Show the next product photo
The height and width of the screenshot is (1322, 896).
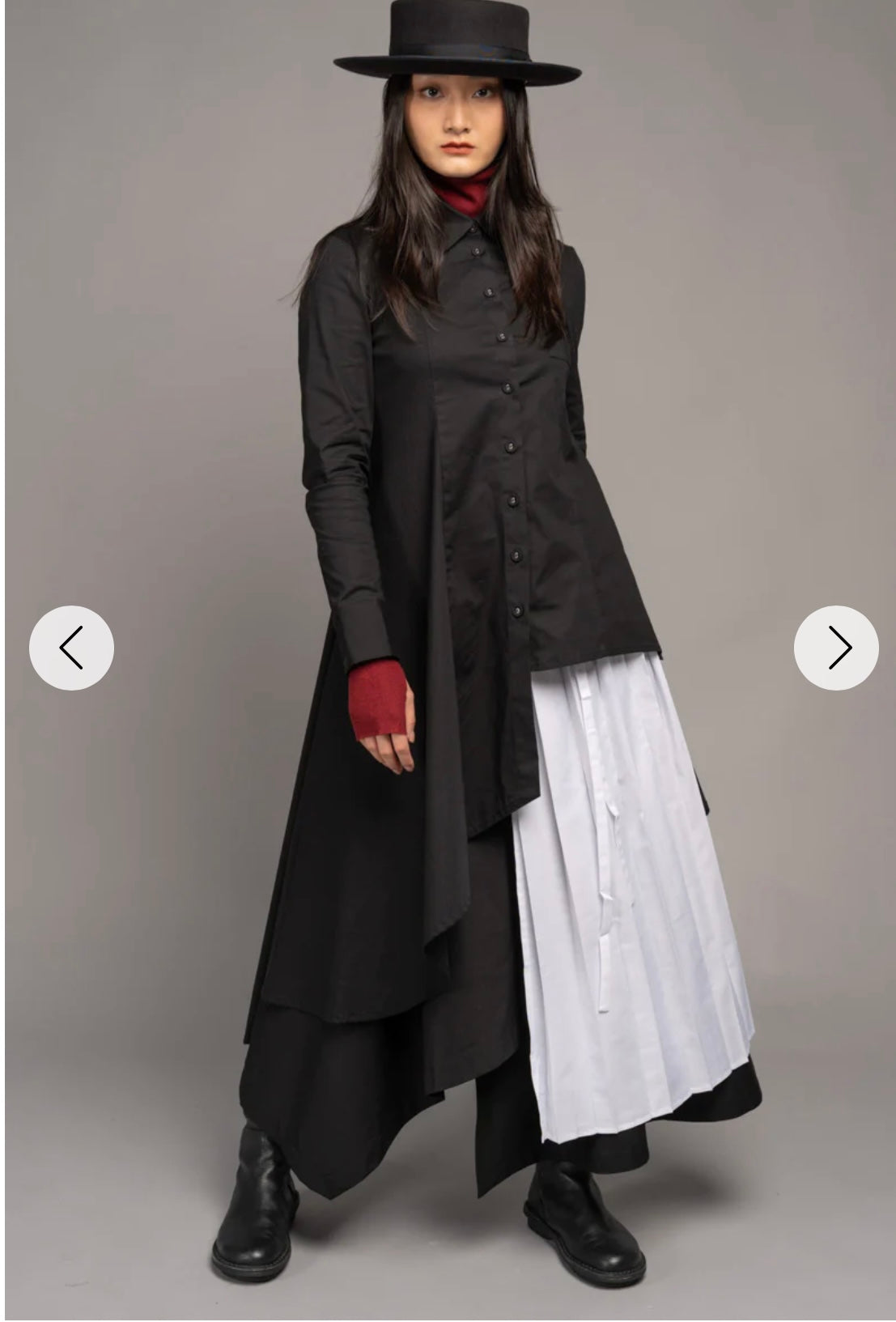836,648
